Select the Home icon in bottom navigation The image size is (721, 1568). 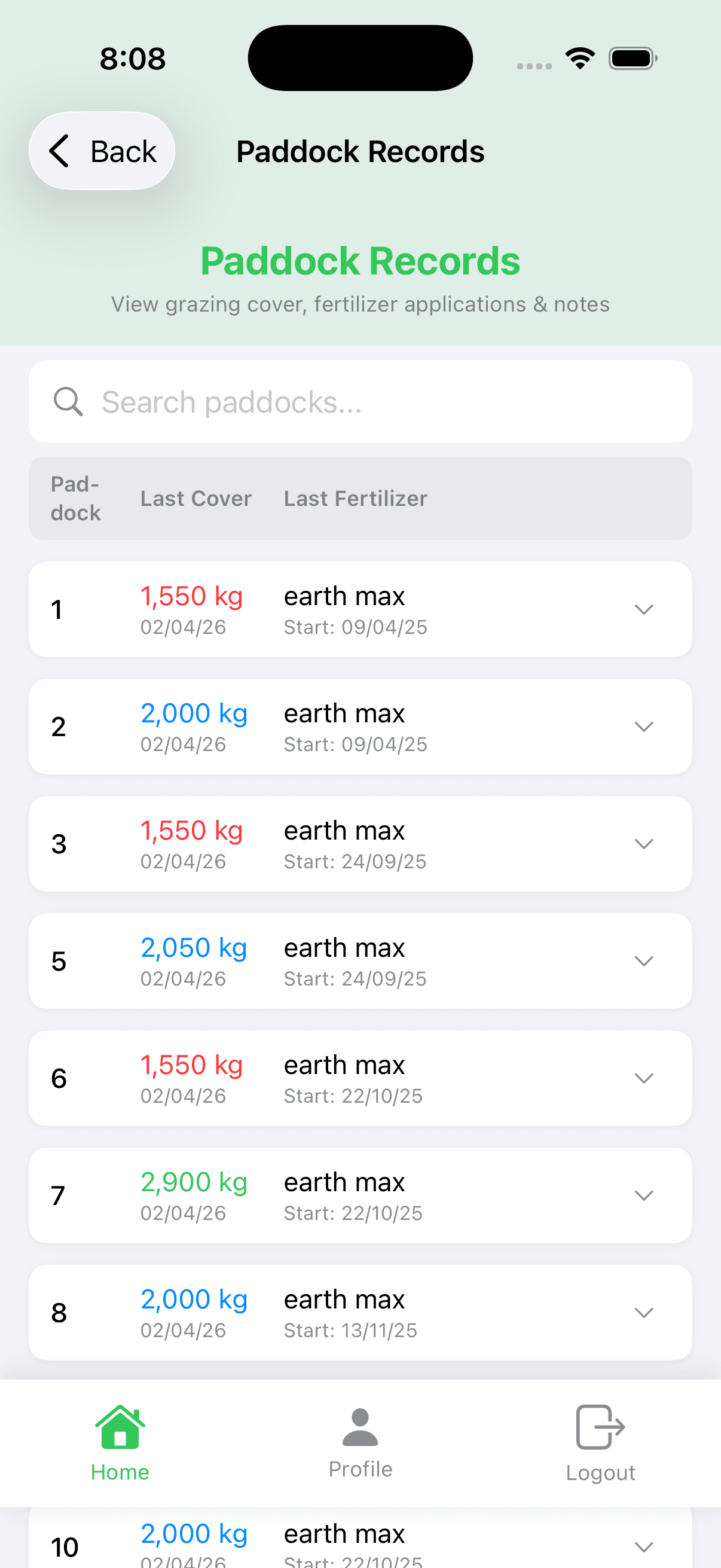coord(120,1427)
